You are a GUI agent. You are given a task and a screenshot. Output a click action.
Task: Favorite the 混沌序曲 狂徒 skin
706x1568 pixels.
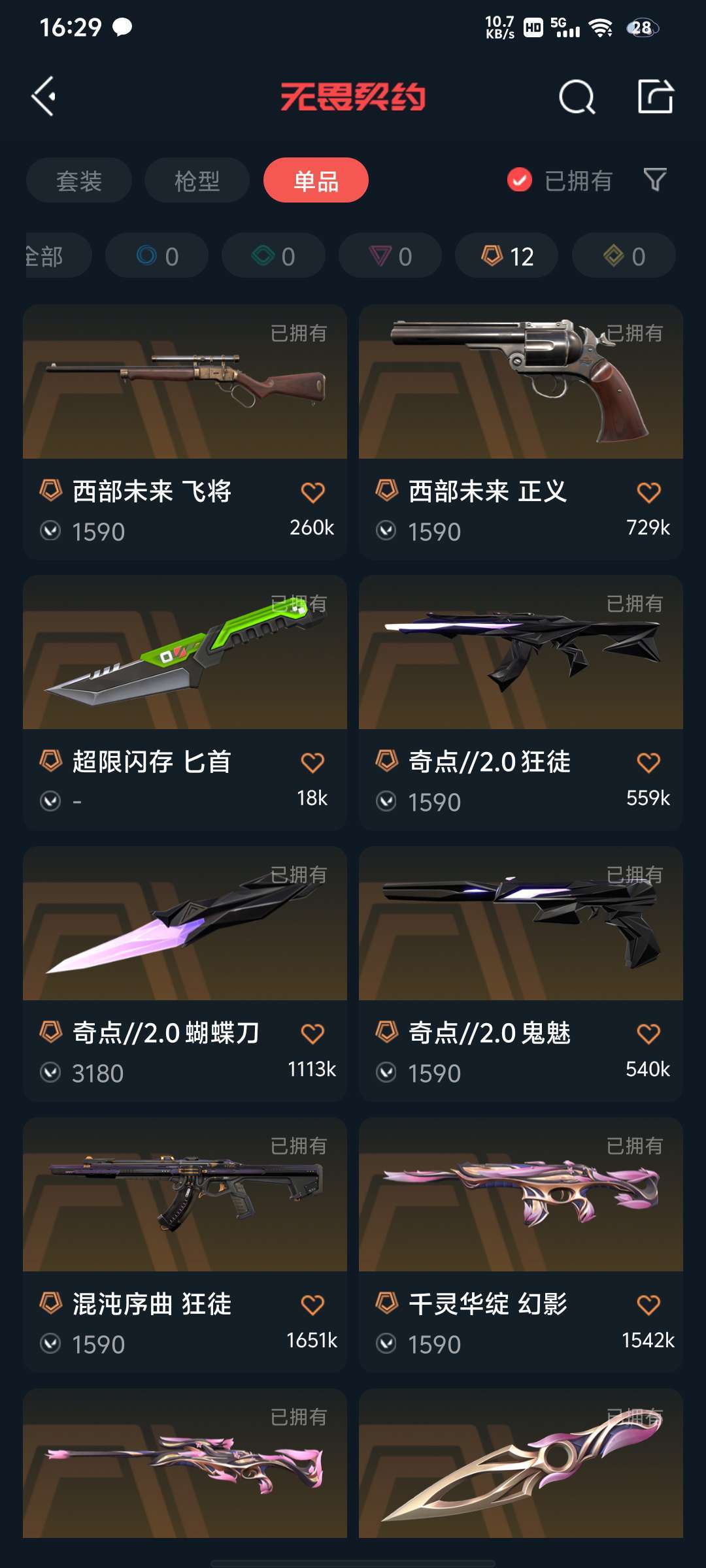(312, 1305)
